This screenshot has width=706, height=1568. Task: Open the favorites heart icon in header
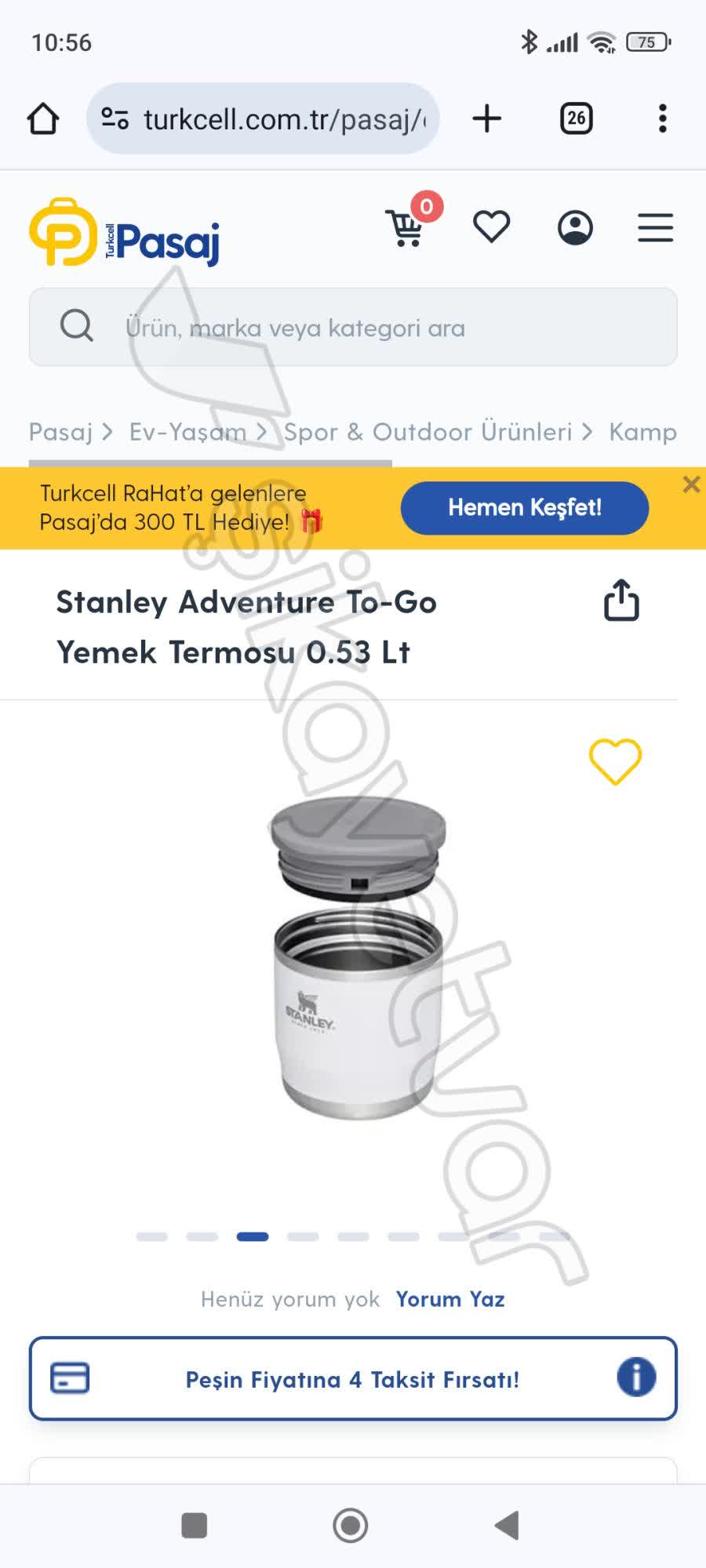coord(492,227)
